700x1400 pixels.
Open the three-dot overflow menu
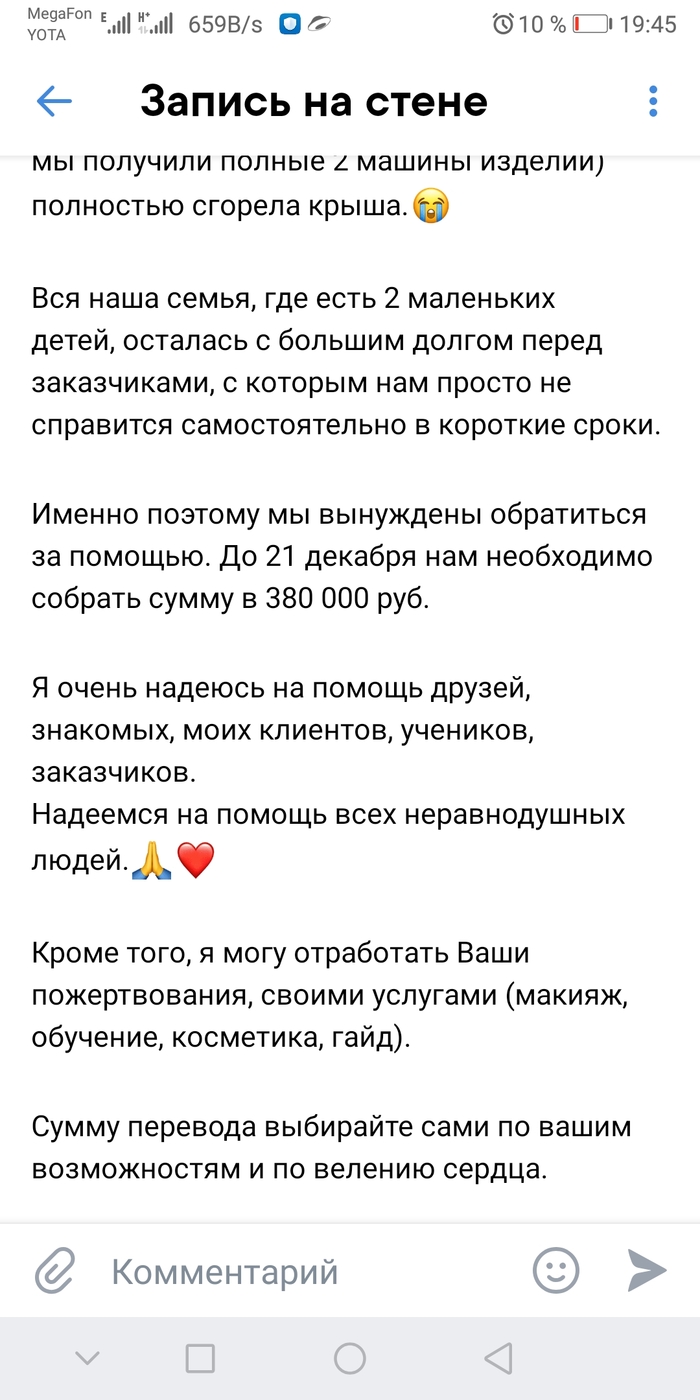point(653,101)
